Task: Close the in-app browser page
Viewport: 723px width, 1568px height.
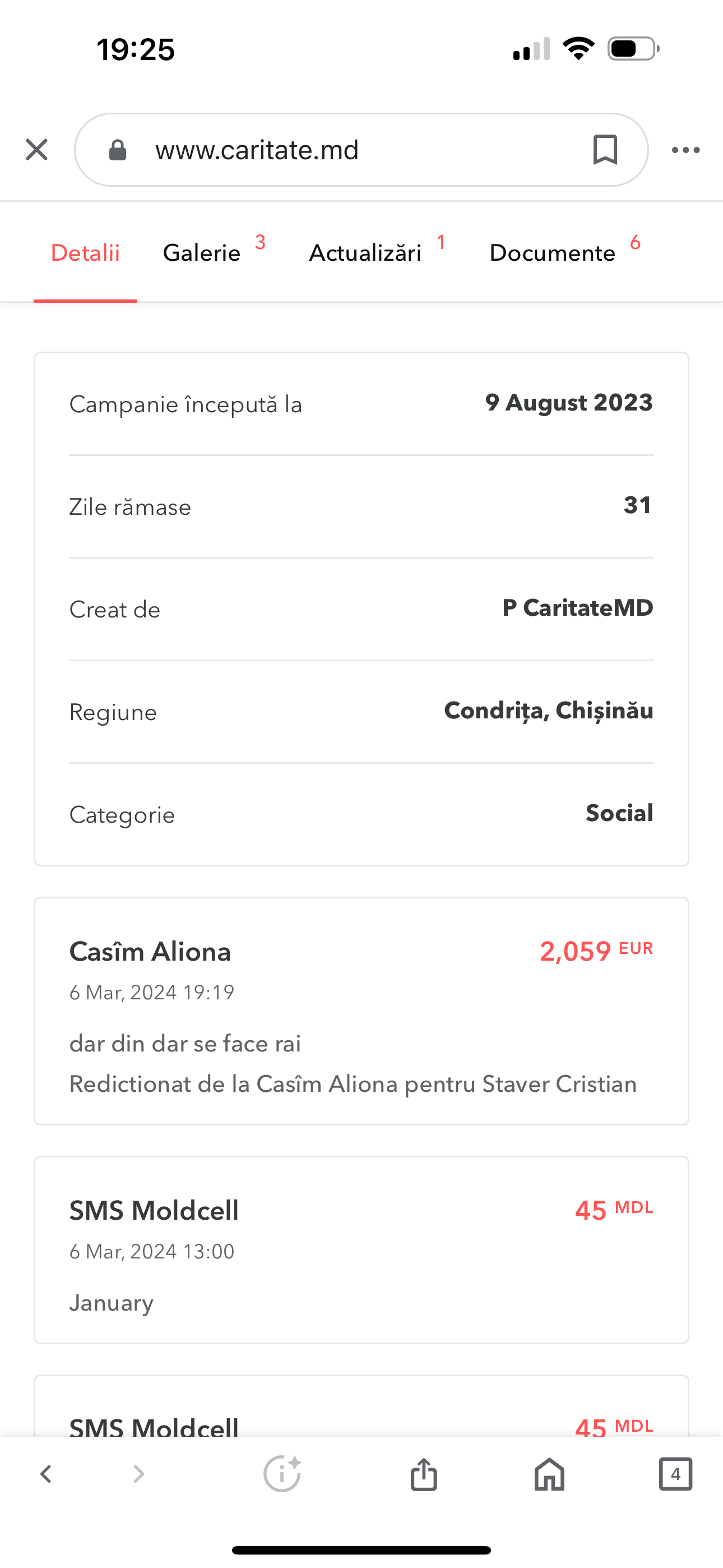Action: [36, 150]
